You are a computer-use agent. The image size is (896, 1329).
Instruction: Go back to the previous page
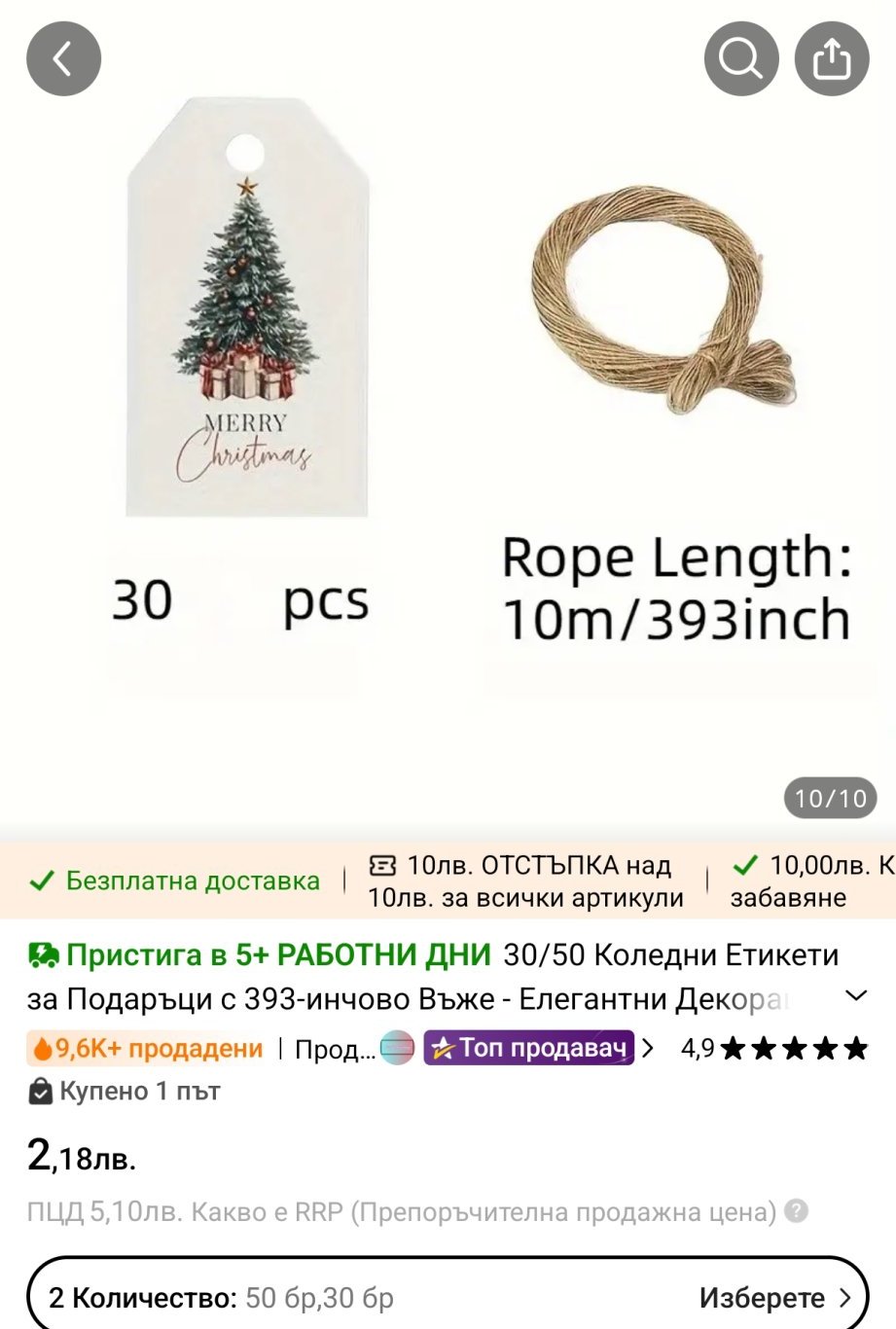pyautogui.click(x=63, y=59)
